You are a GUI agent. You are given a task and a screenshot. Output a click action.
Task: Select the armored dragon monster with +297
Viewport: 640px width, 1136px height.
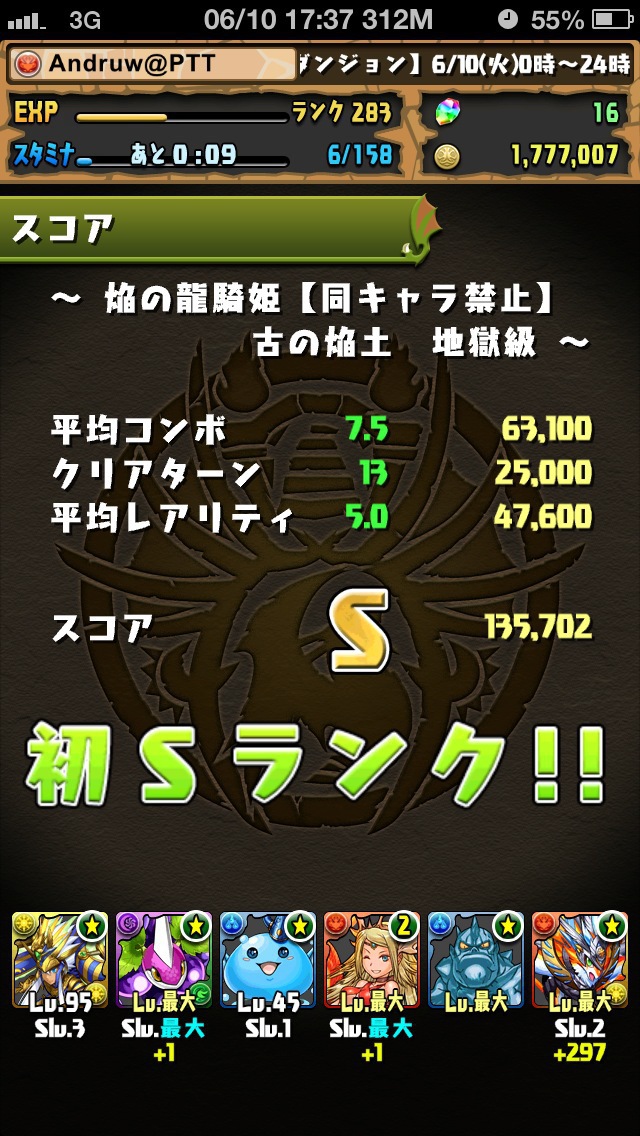[580, 959]
